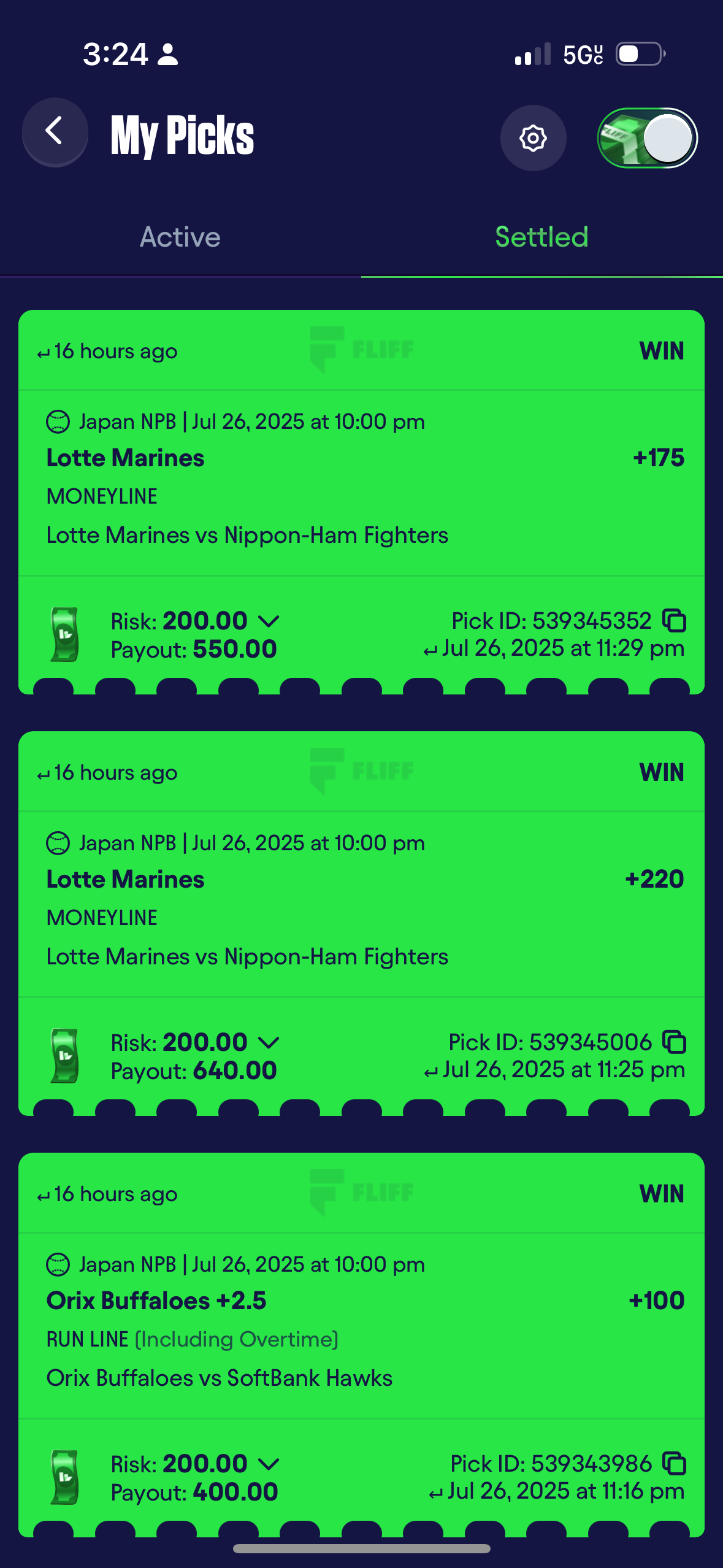Toggle the Fliff cash currency switch
The width and height of the screenshot is (723, 1568).
pyautogui.click(x=647, y=138)
